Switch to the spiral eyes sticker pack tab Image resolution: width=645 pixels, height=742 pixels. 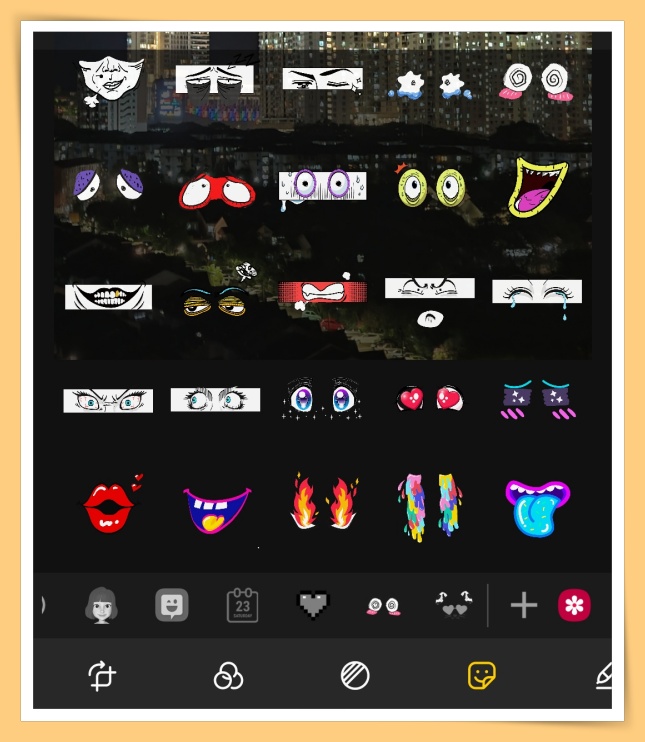click(383, 605)
